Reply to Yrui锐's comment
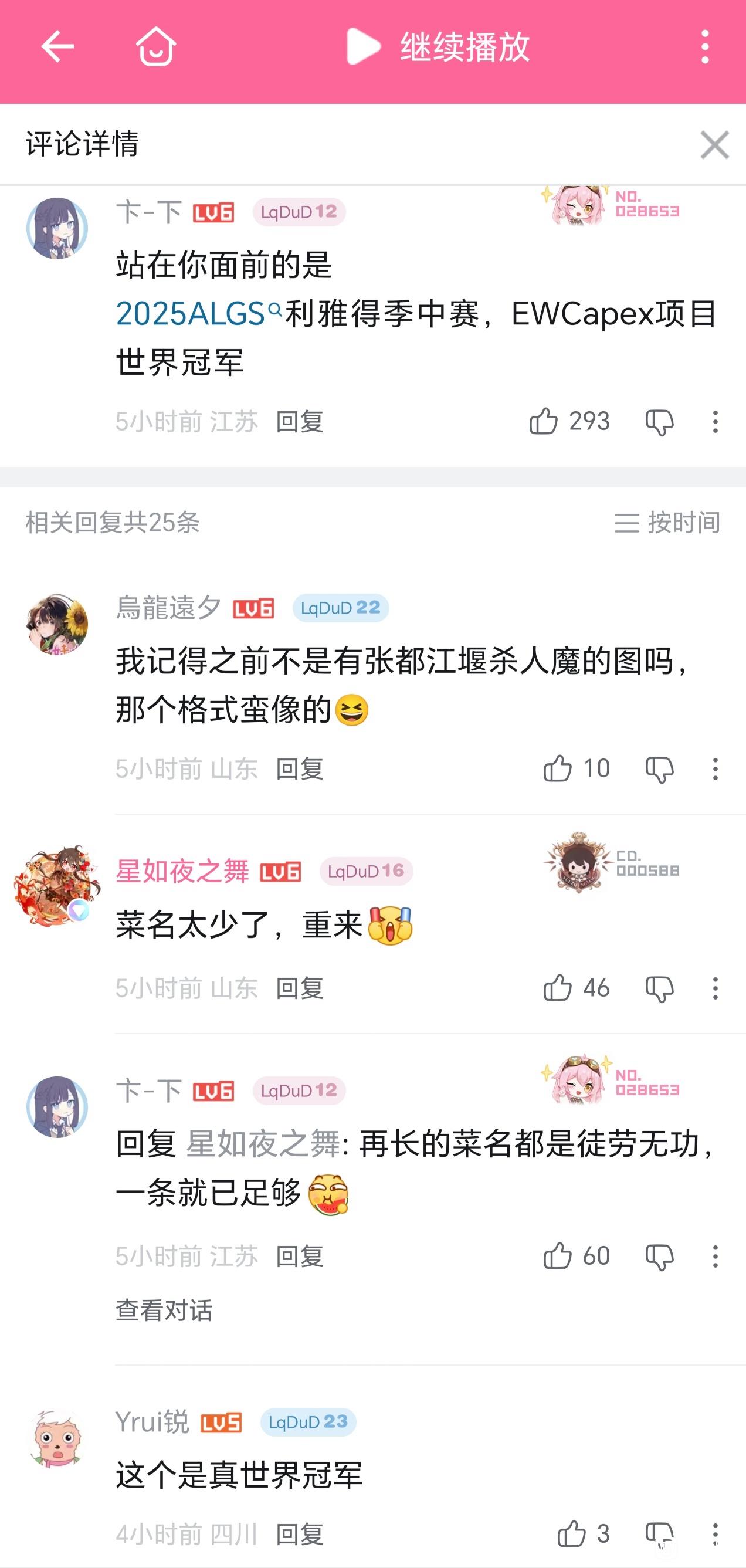746x1568 pixels. click(299, 1534)
